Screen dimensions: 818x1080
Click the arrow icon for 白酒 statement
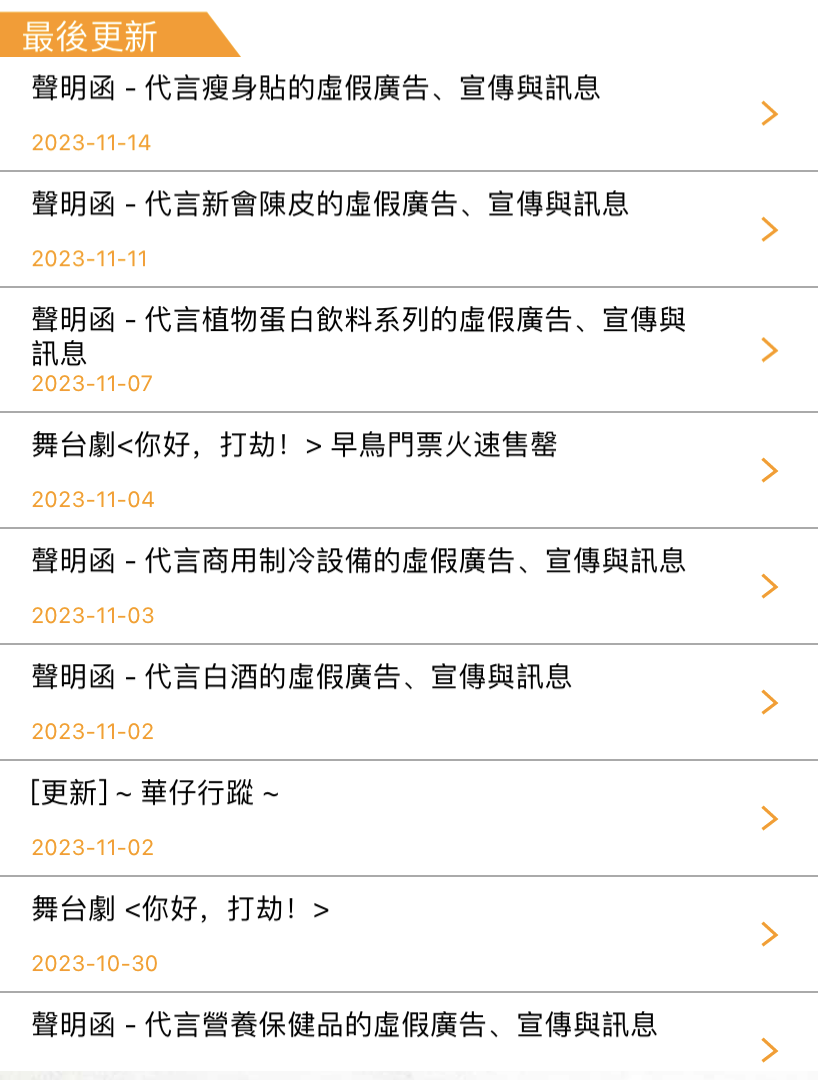pos(770,702)
